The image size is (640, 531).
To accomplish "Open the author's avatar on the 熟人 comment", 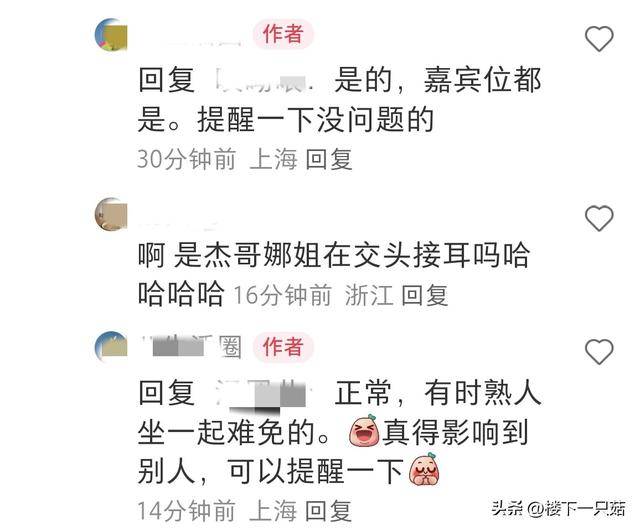I will 111,347.
